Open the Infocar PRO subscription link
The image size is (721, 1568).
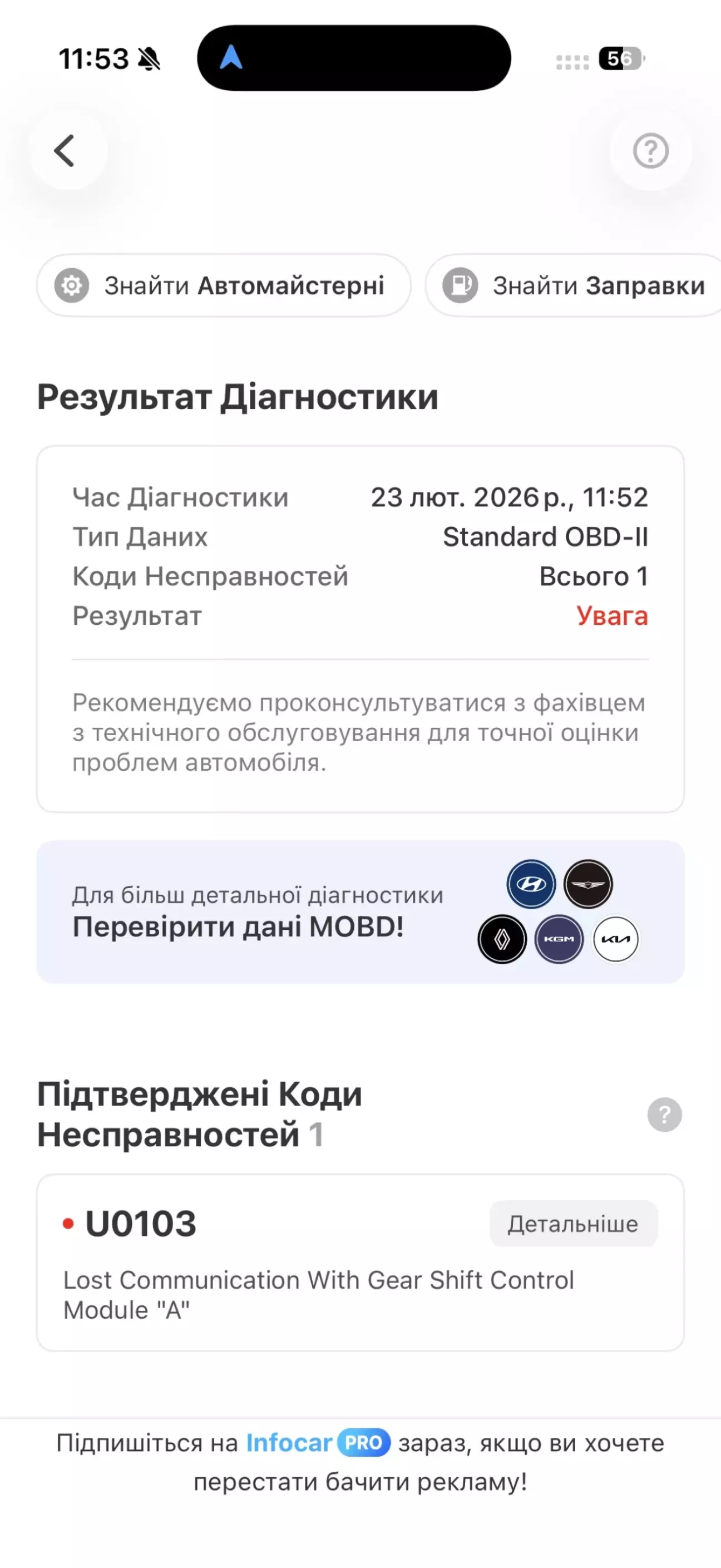click(x=318, y=1443)
